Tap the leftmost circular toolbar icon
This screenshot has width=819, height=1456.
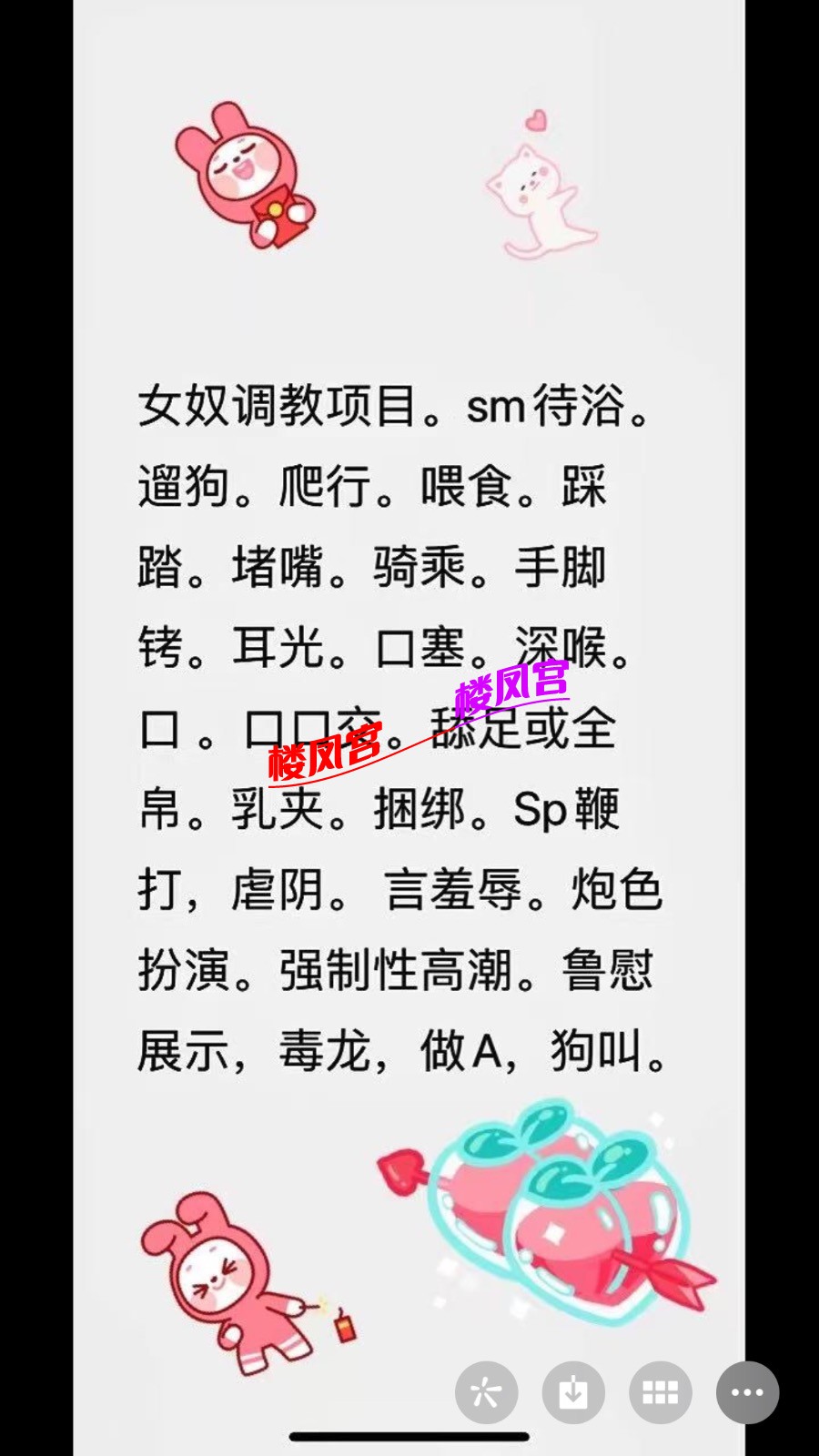point(485,1391)
